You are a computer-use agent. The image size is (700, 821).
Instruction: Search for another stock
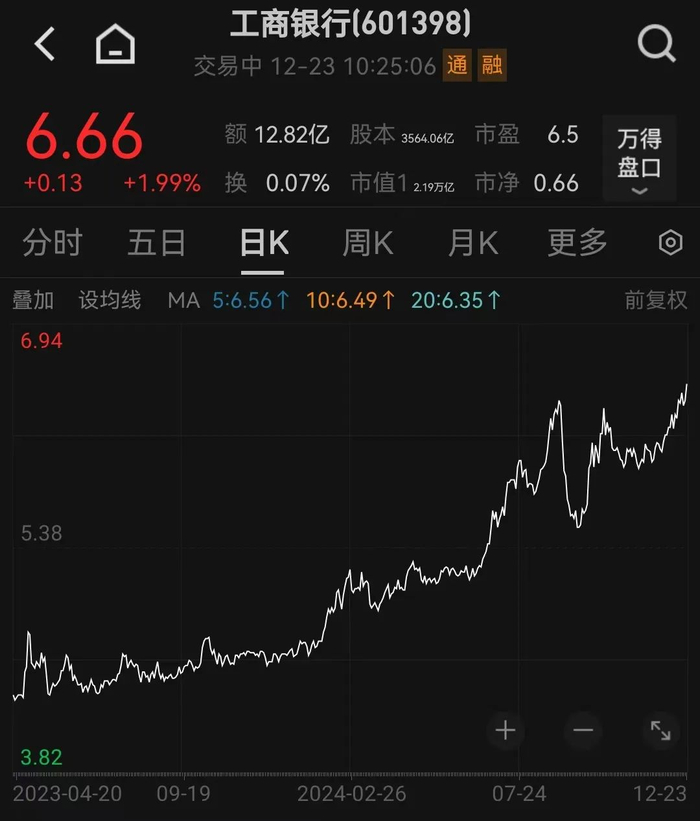tap(657, 45)
